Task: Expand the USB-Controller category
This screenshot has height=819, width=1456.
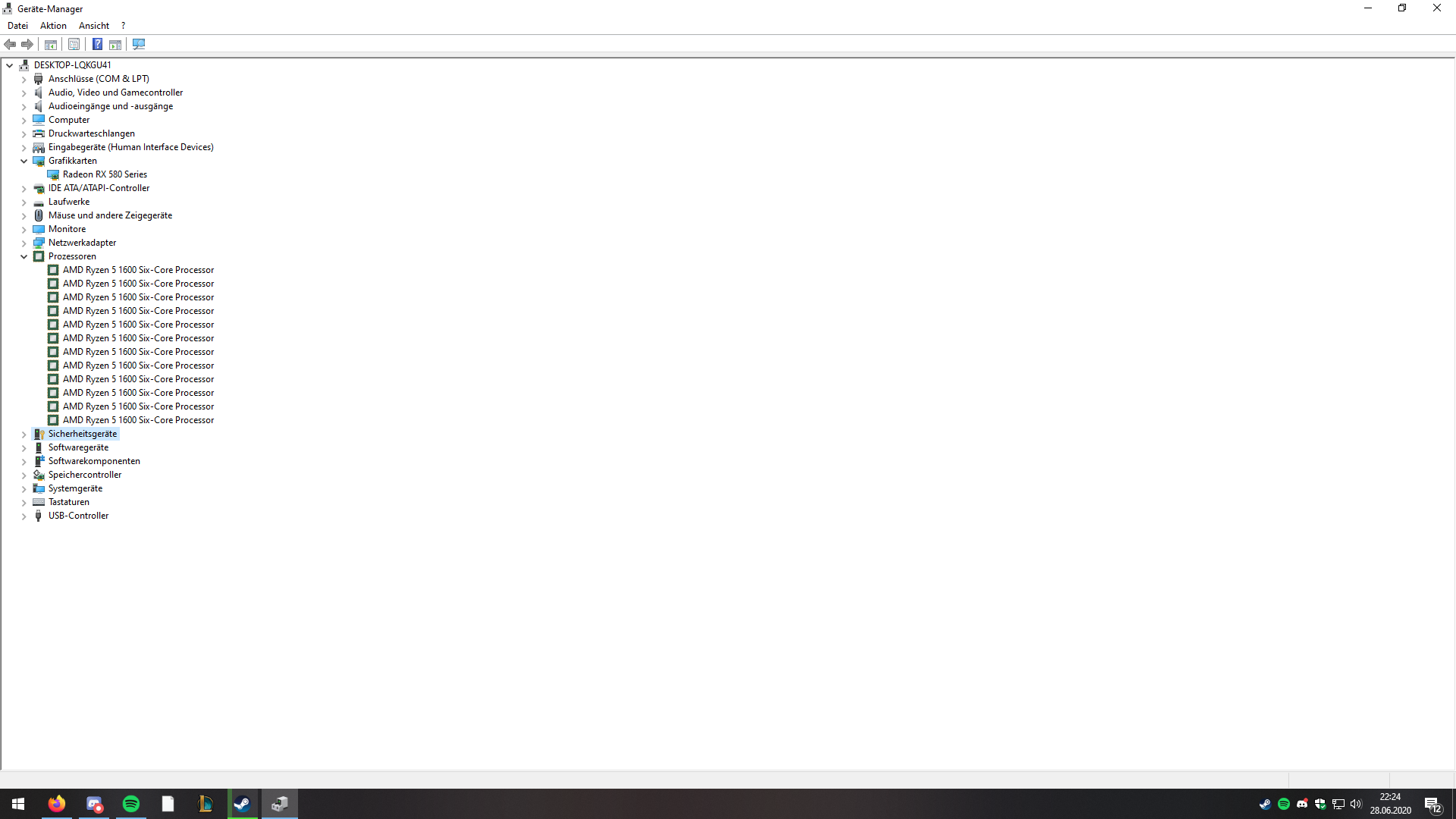Action: point(24,516)
